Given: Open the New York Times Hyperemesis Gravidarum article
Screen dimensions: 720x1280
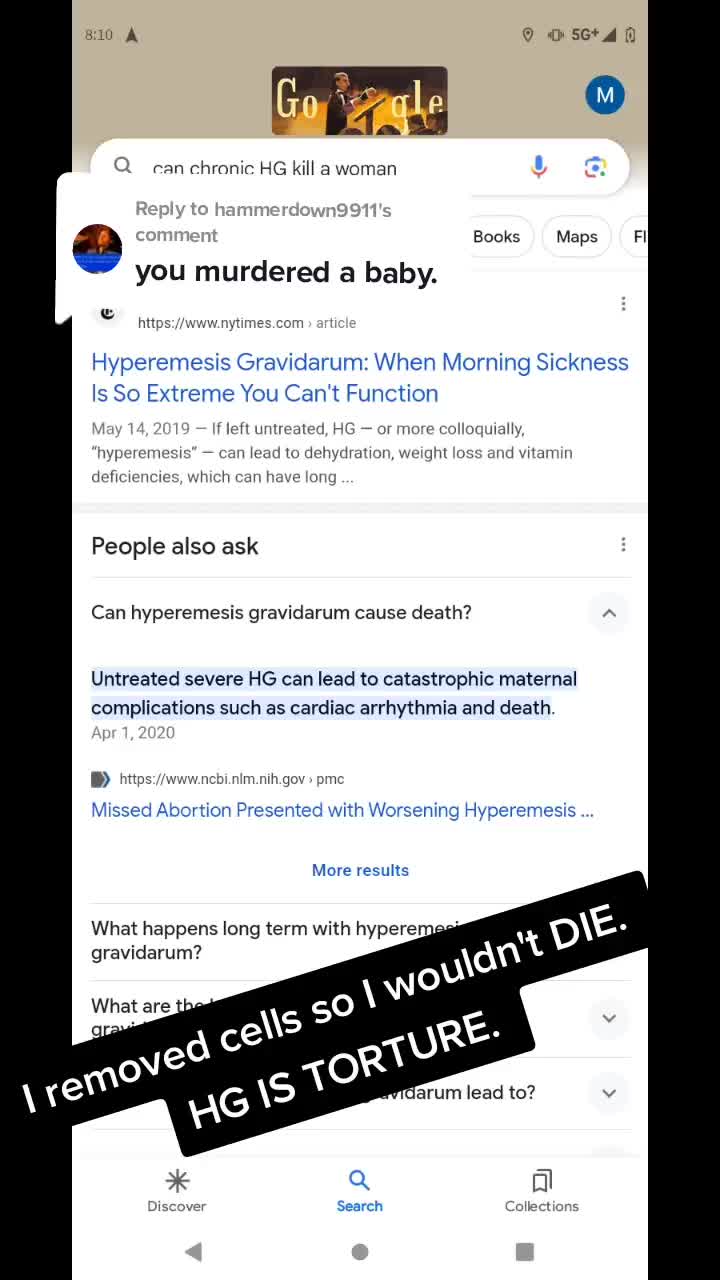Looking at the screenshot, I should click(x=359, y=377).
